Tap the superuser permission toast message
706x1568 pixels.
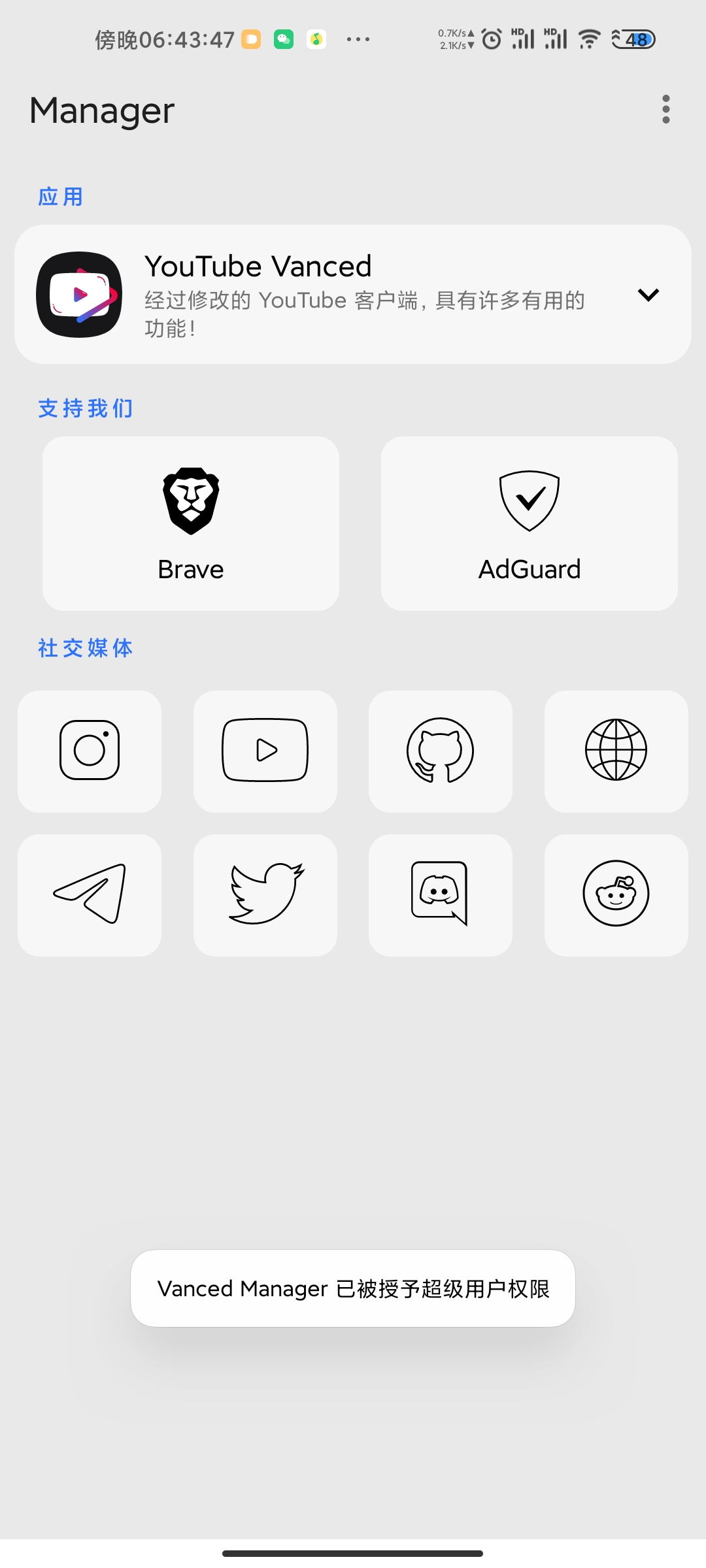pos(352,1288)
